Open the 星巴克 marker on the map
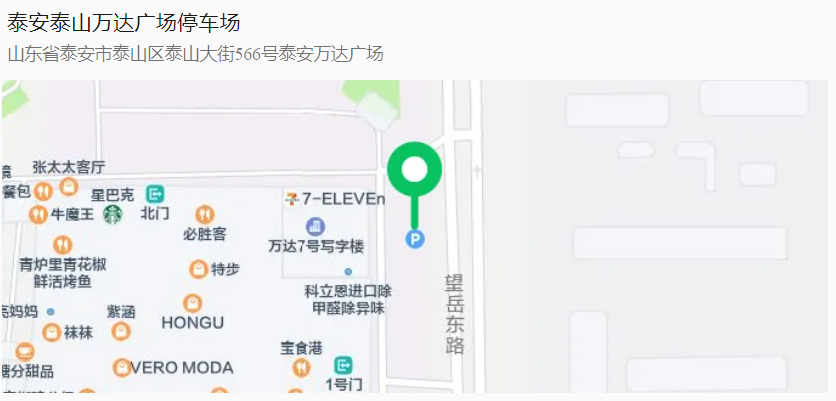The image size is (836, 401). tap(113, 213)
